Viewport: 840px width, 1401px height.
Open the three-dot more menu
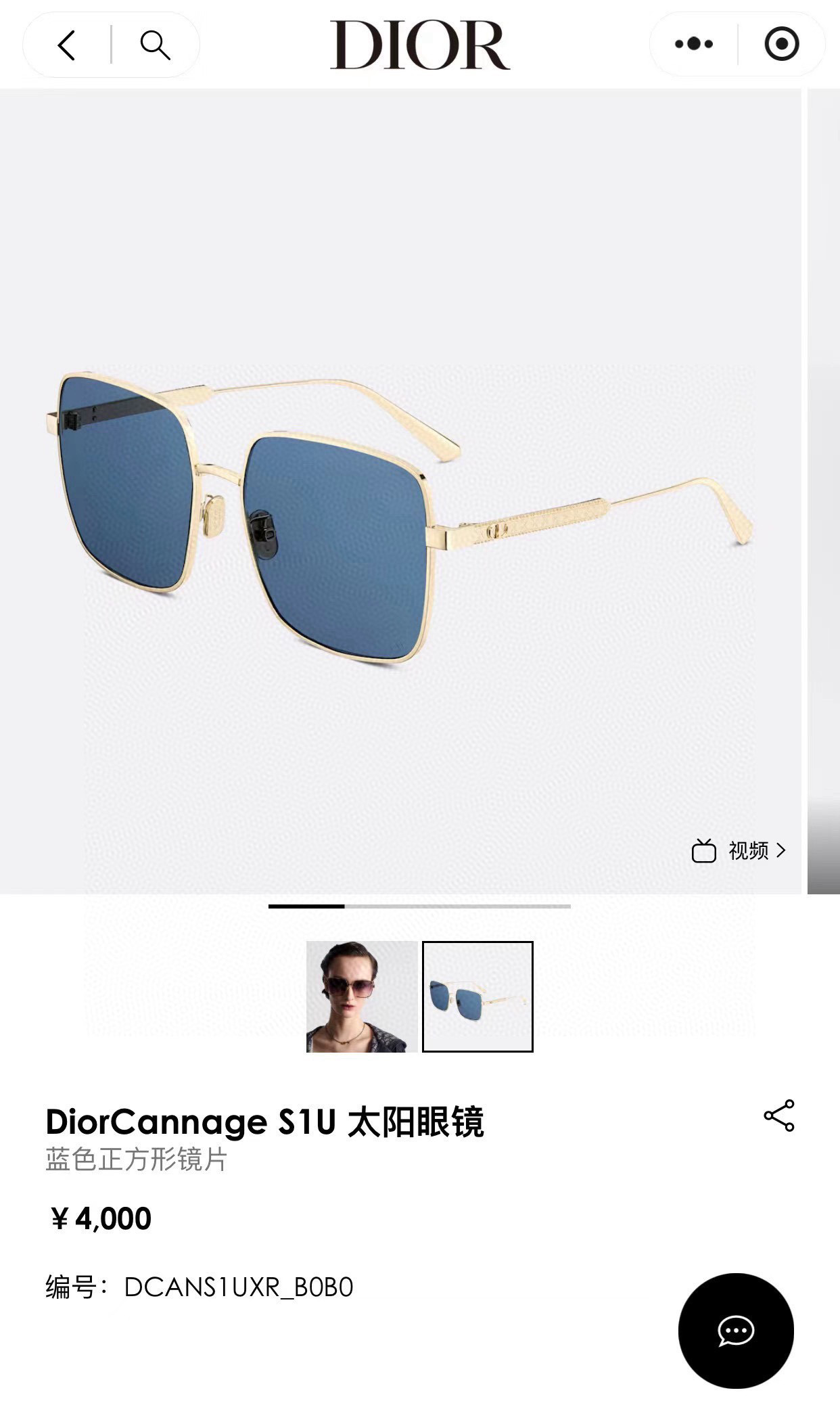(x=694, y=45)
